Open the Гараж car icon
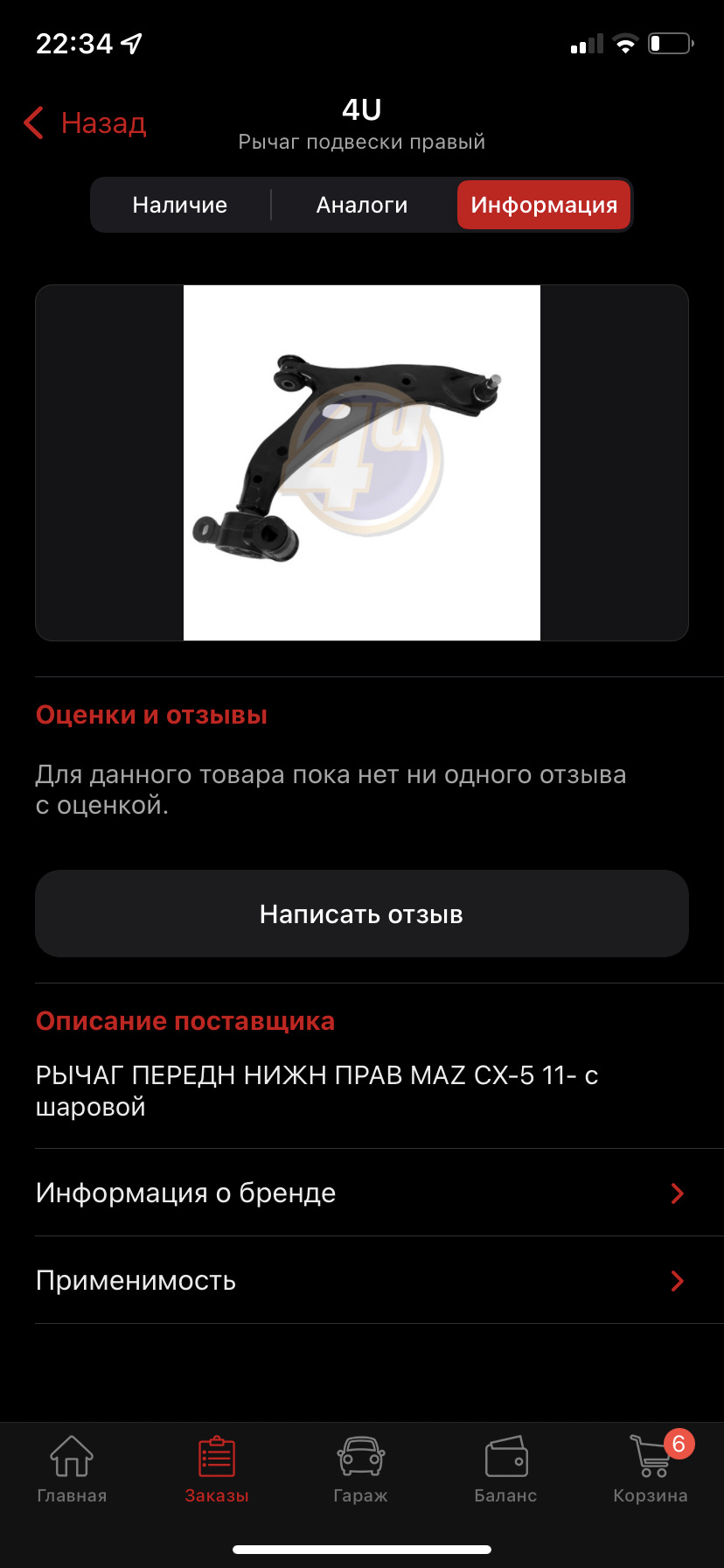This screenshot has width=724, height=1568. point(360,1457)
